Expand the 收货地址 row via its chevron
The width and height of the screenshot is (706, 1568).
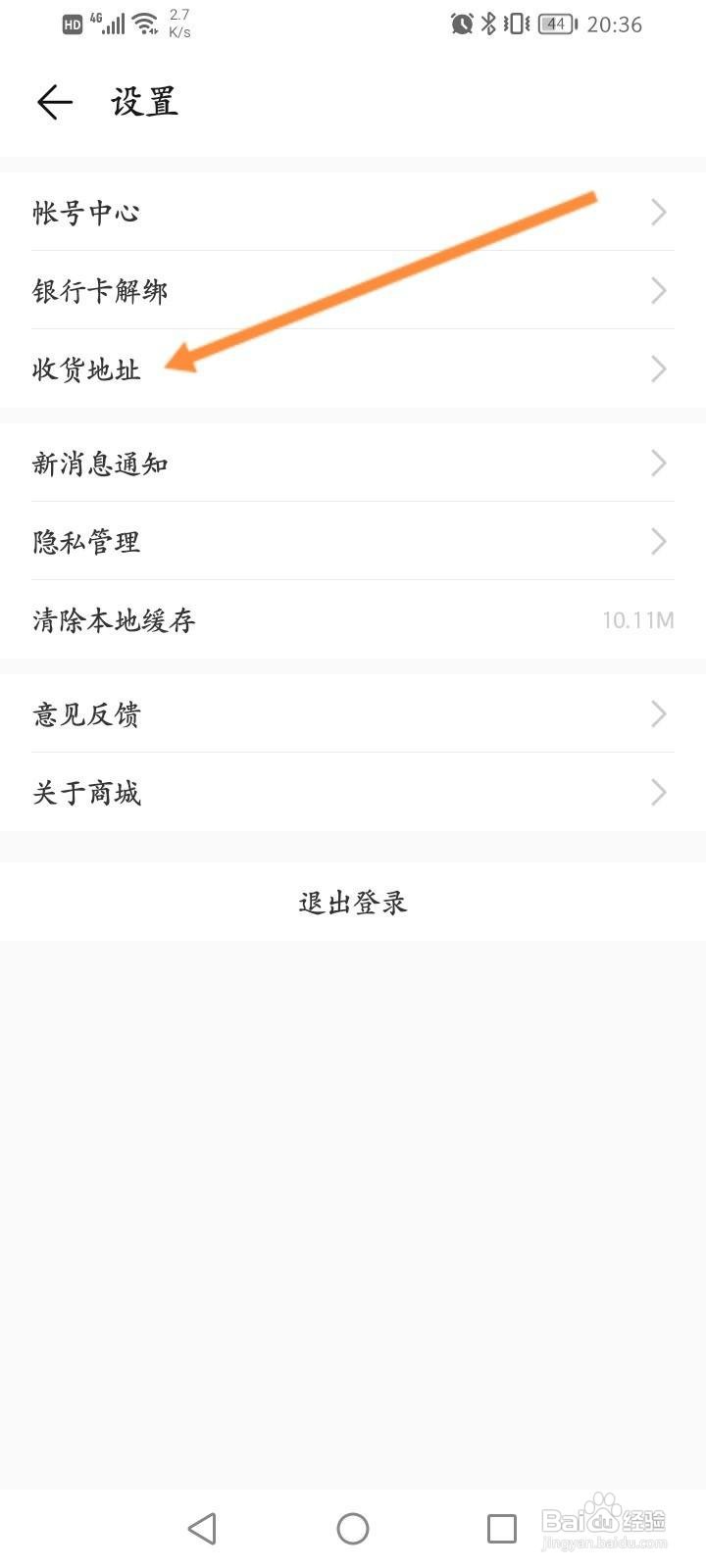click(x=659, y=368)
